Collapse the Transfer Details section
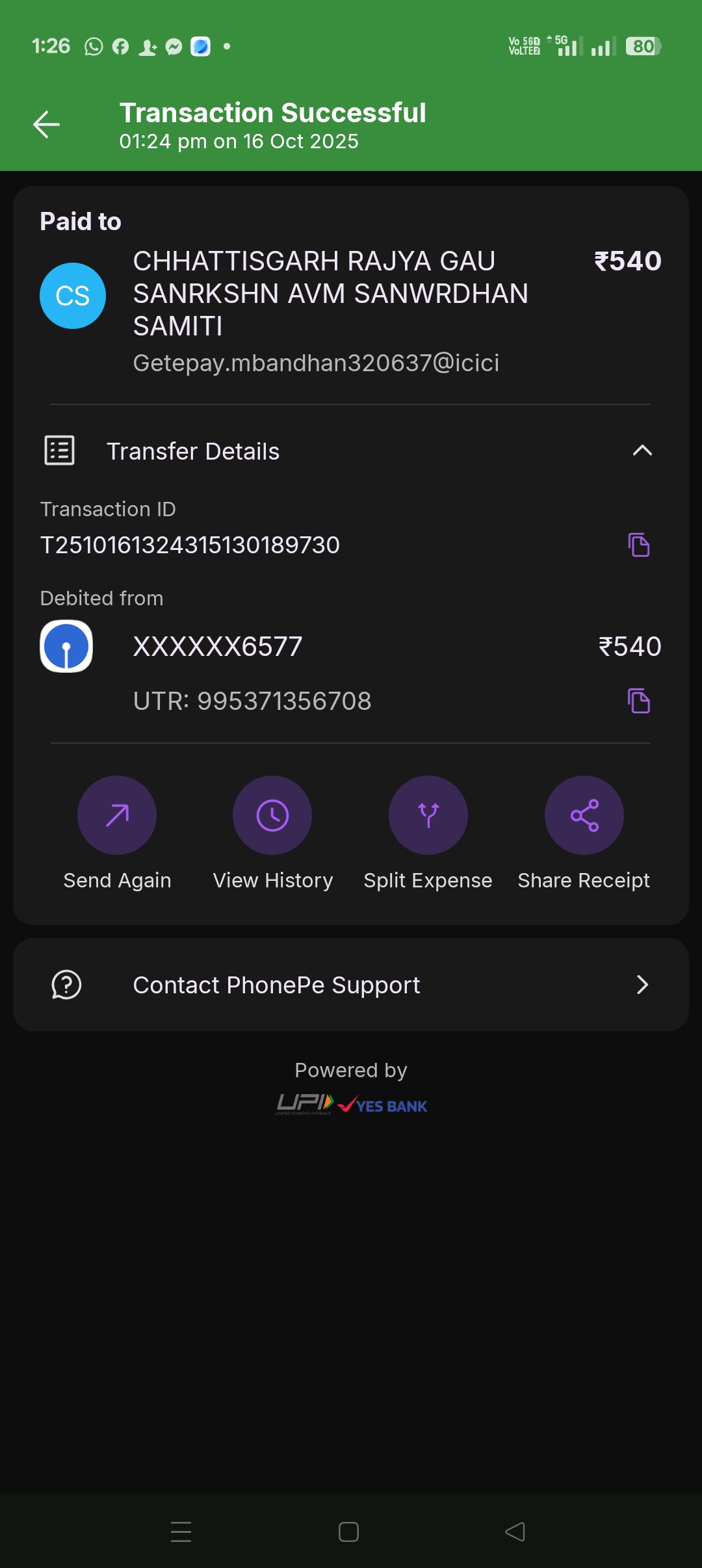This screenshot has width=702, height=1568. coord(642,451)
